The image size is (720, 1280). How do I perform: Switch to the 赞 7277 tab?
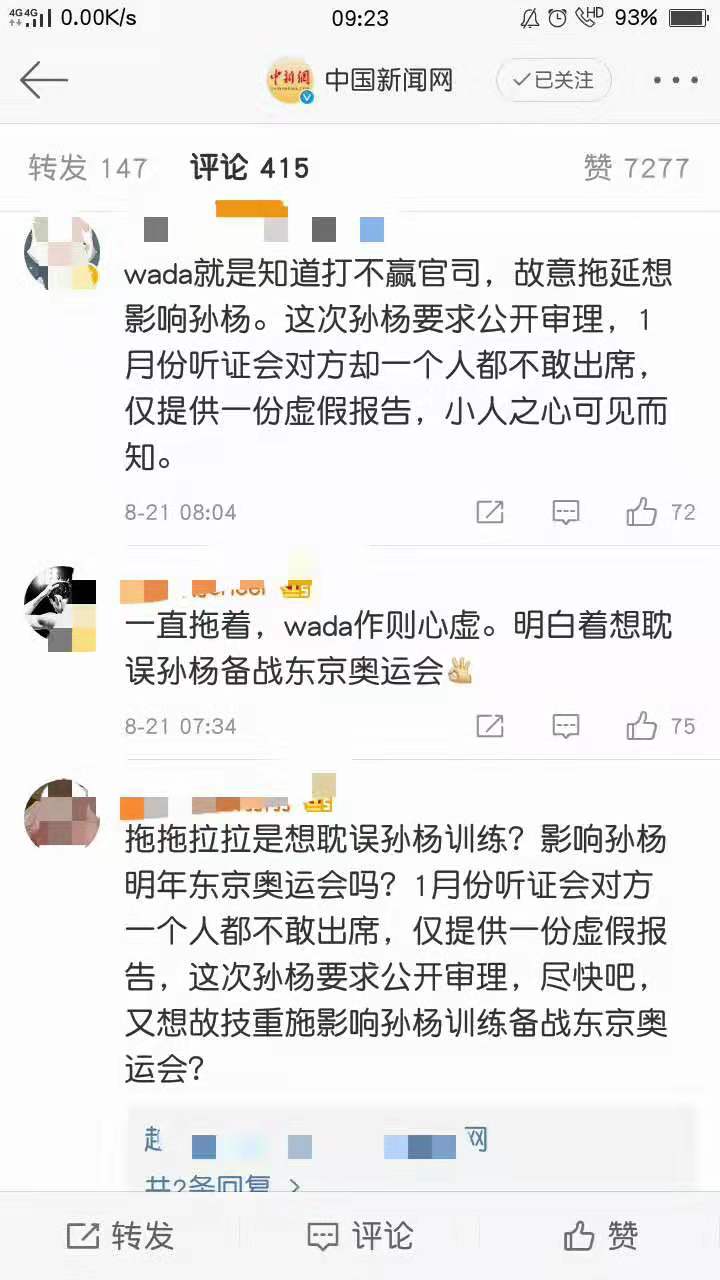pos(637,168)
